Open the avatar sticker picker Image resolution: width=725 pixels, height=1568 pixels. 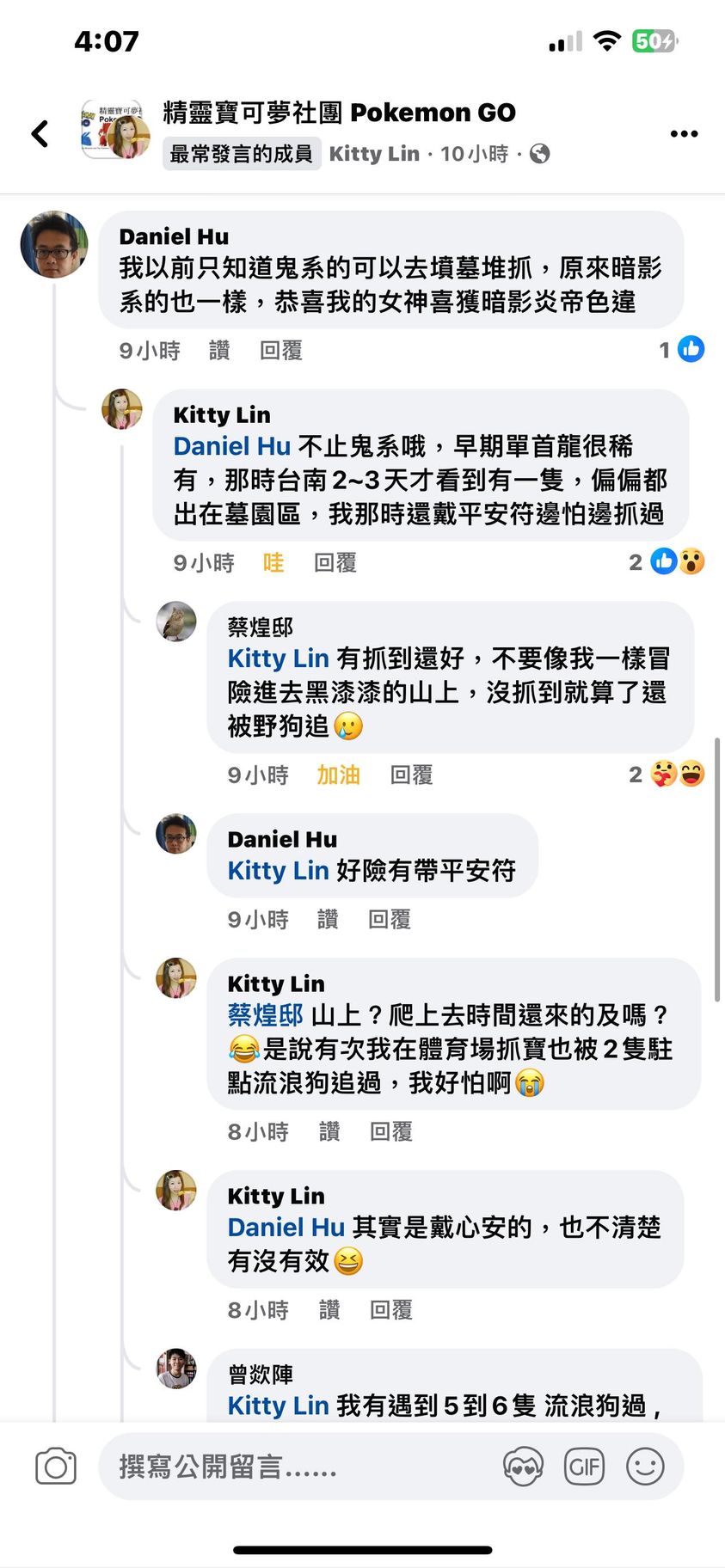(x=523, y=1467)
